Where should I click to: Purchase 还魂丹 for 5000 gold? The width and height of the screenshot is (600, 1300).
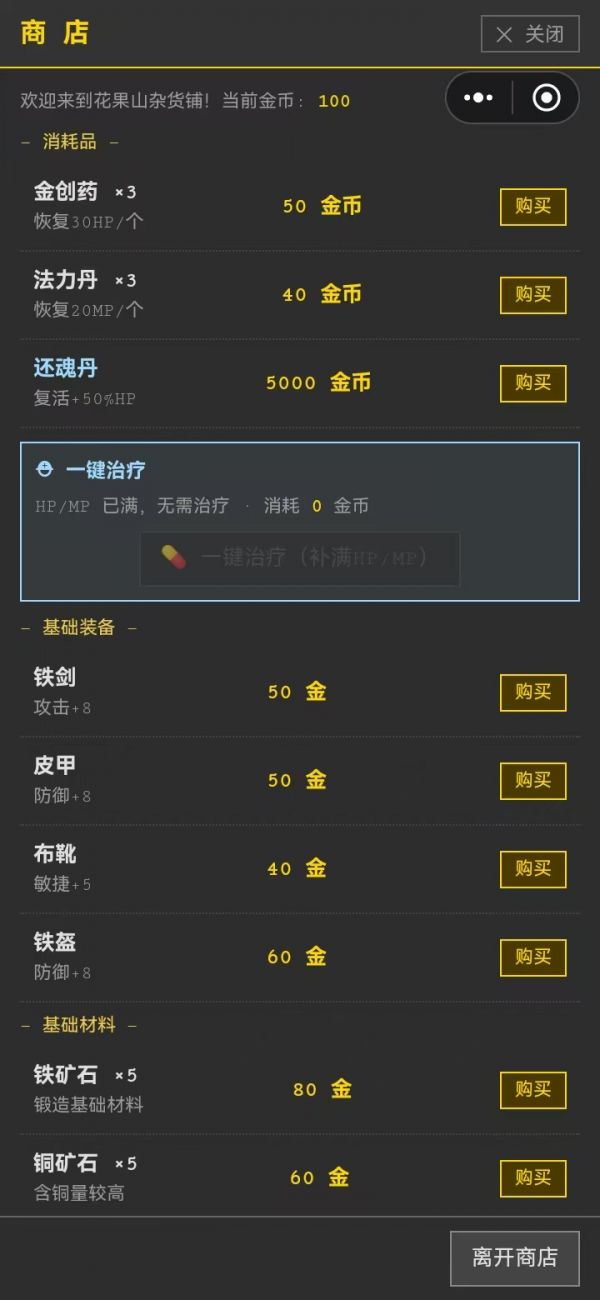(x=533, y=383)
